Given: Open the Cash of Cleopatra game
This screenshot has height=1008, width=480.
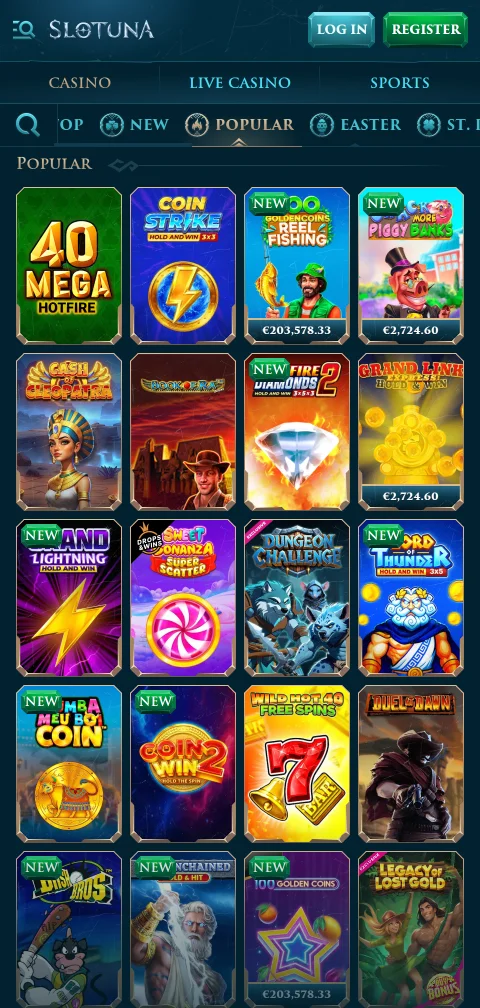Looking at the screenshot, I should [69, 431].
